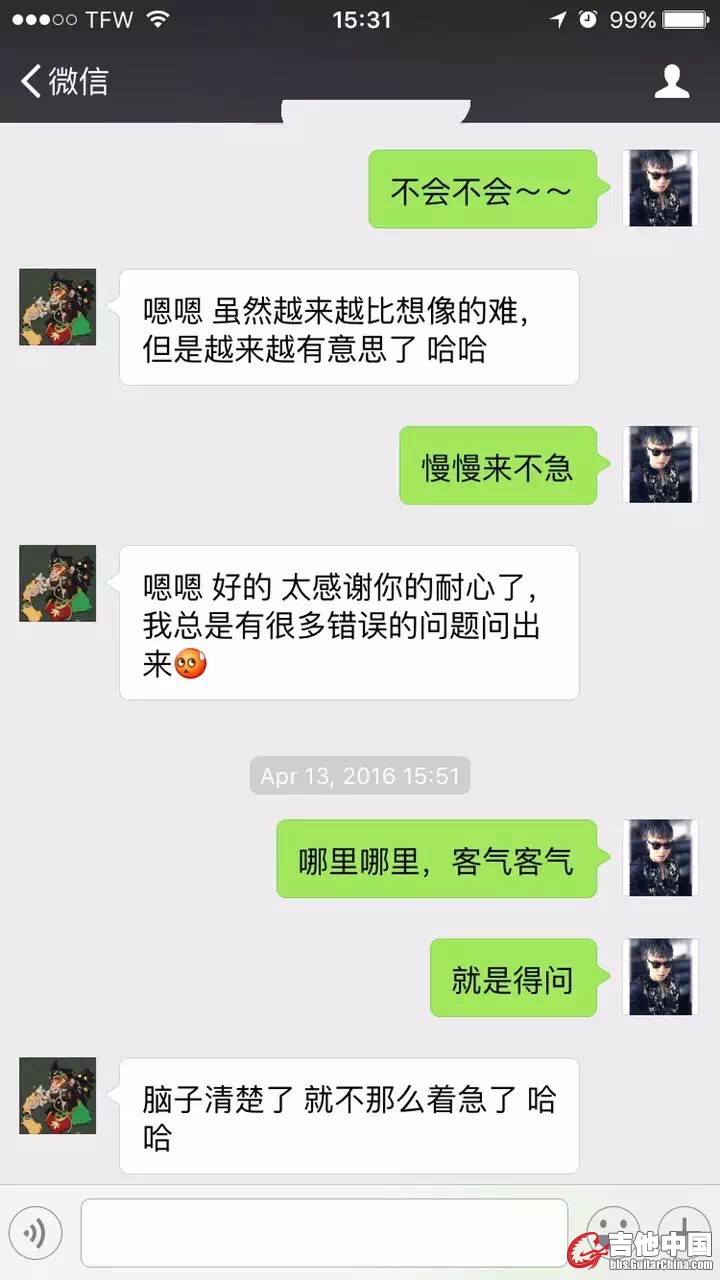Open the avatar beside 哪里哪里，客气客气

661,858
